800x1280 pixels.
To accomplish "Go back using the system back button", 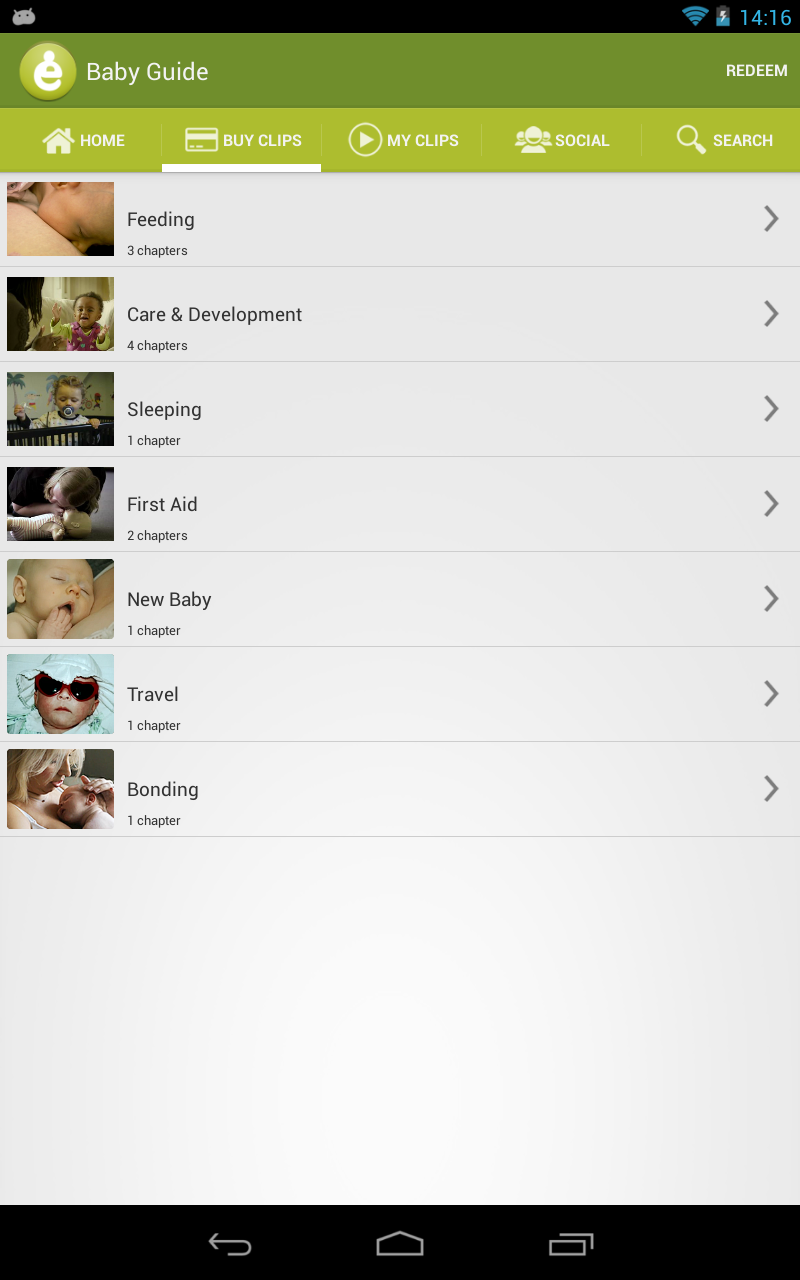I will (x=230, y=1244).
